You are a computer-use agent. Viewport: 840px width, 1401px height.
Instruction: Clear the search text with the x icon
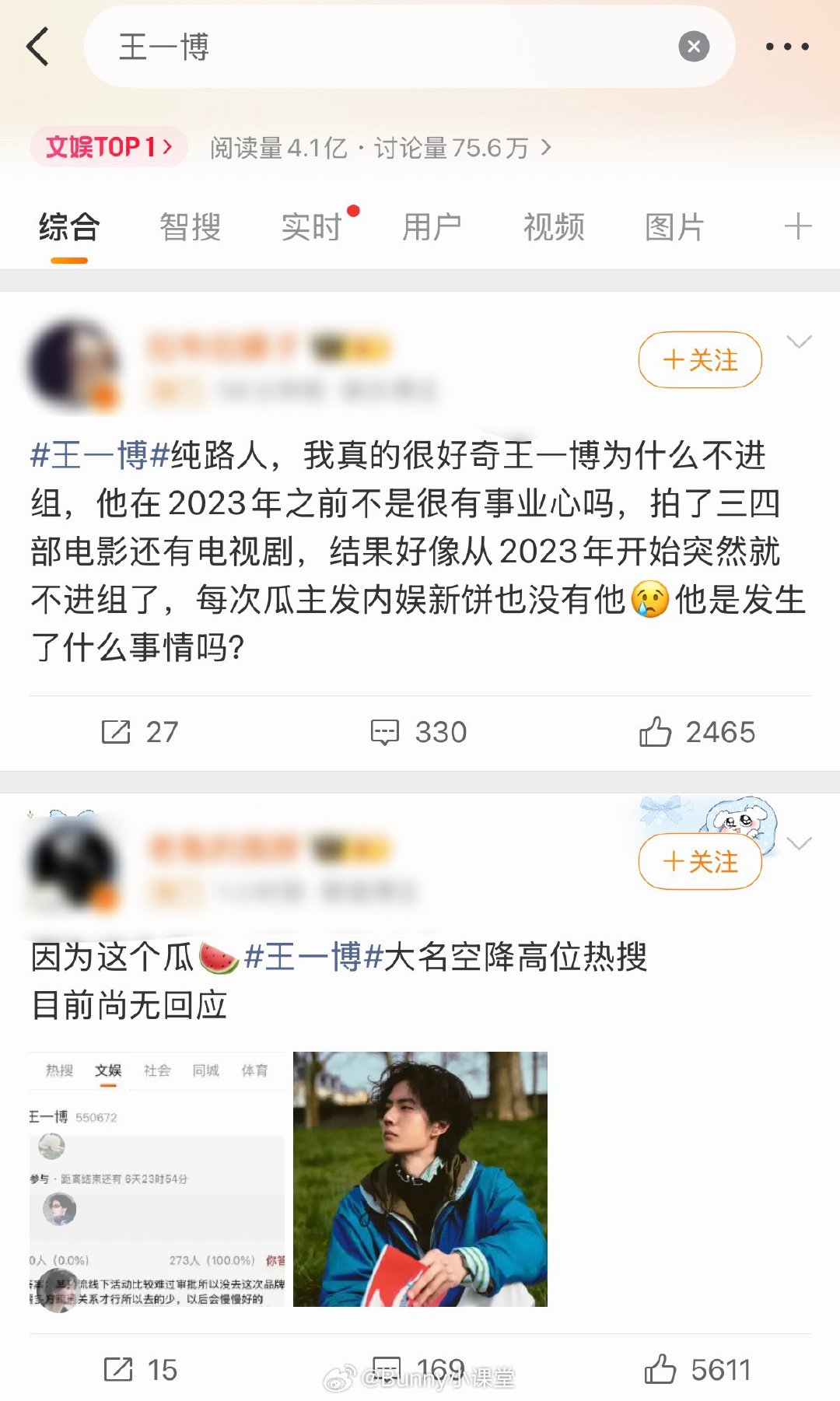coord(693,47)
